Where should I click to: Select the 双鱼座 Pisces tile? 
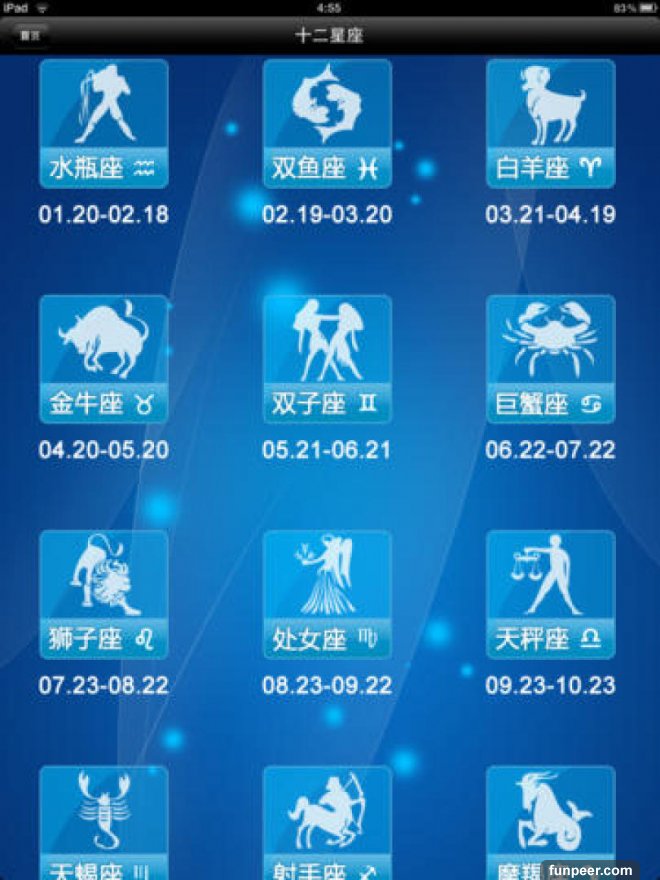coord(327,124)
